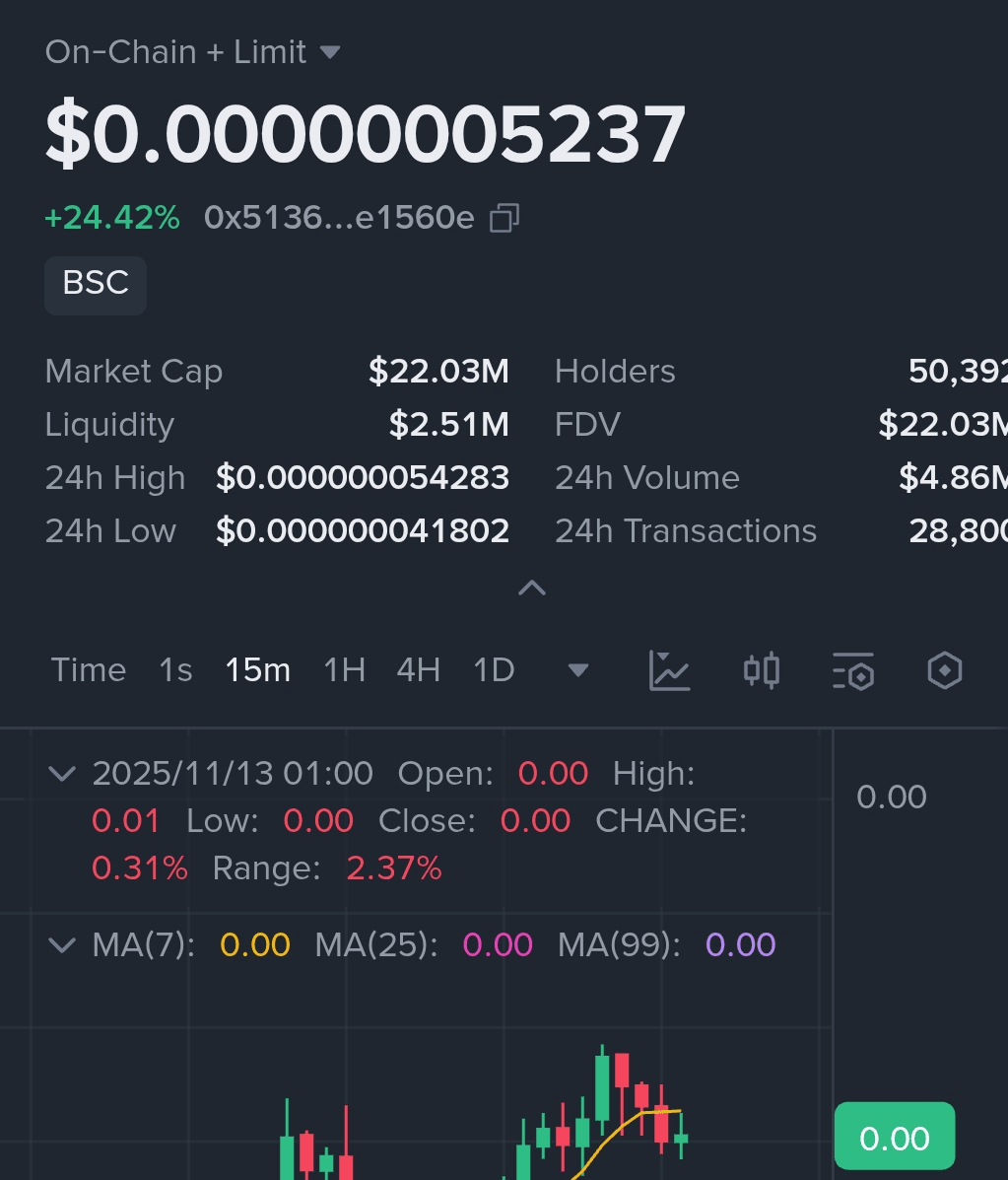Open the chart indicators icon
This screenshot has width=1008, height=1180.
coord(669,671)
